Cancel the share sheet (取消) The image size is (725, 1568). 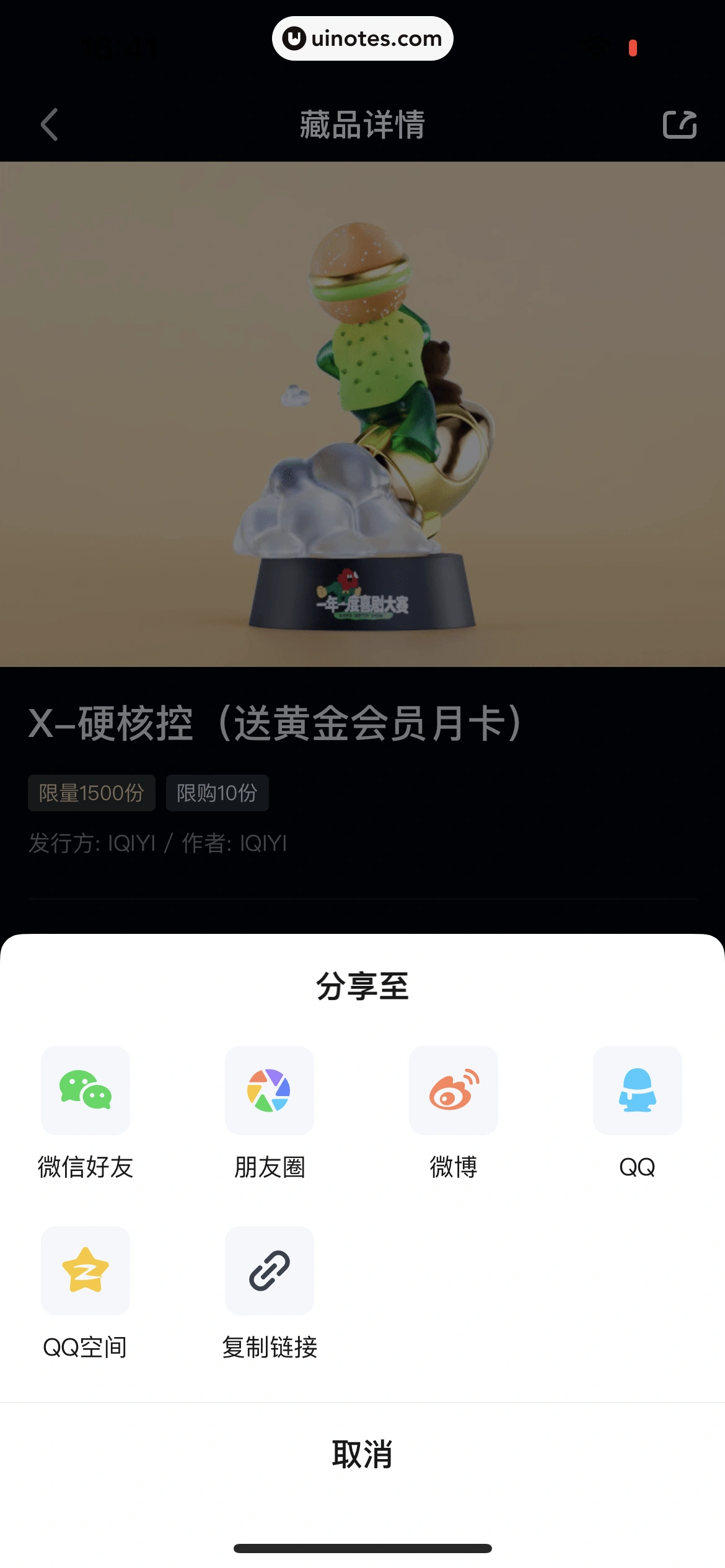pyautogui.click(x=362, y=1454)
